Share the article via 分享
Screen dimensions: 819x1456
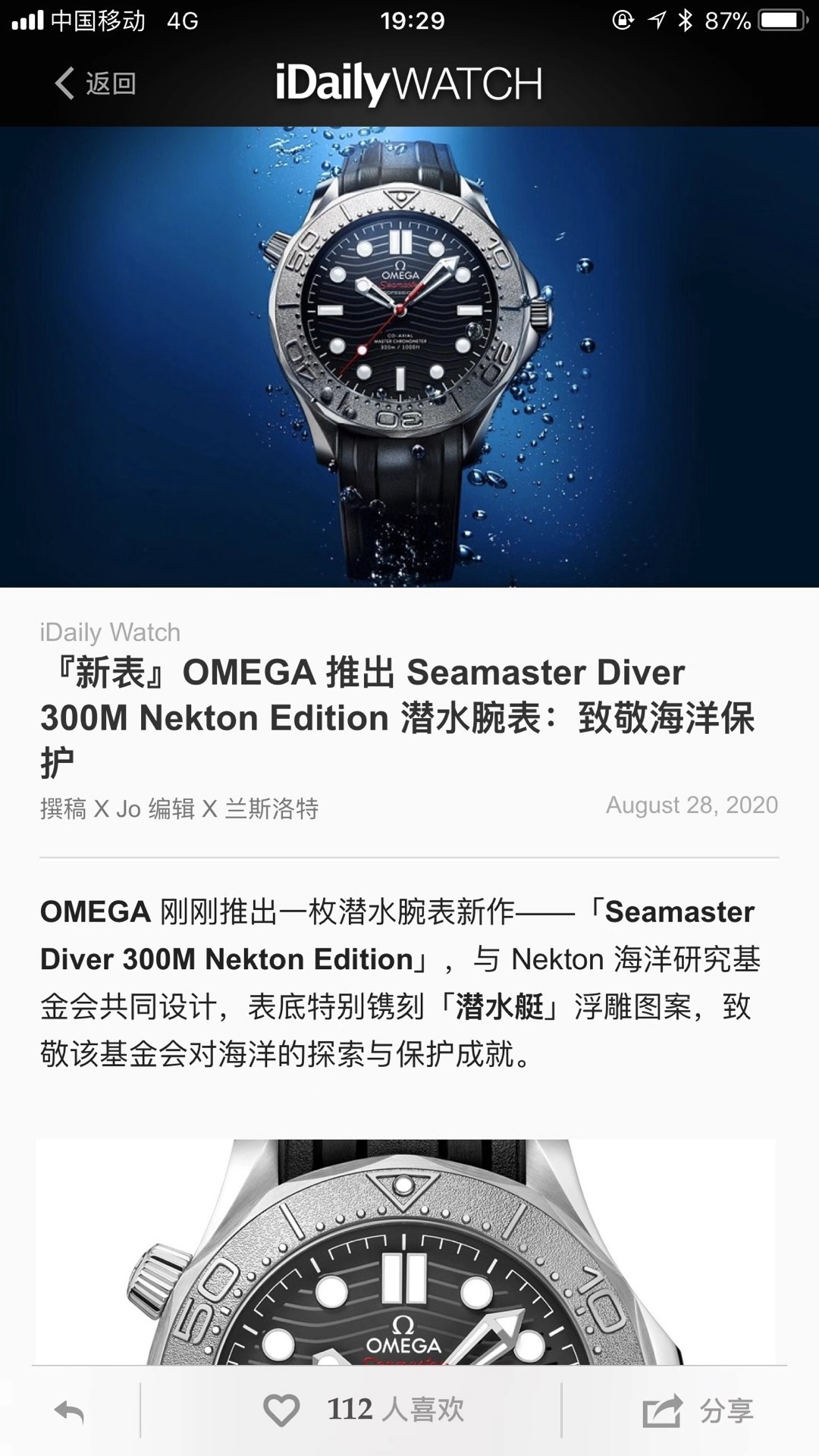tap(698, 1410)
